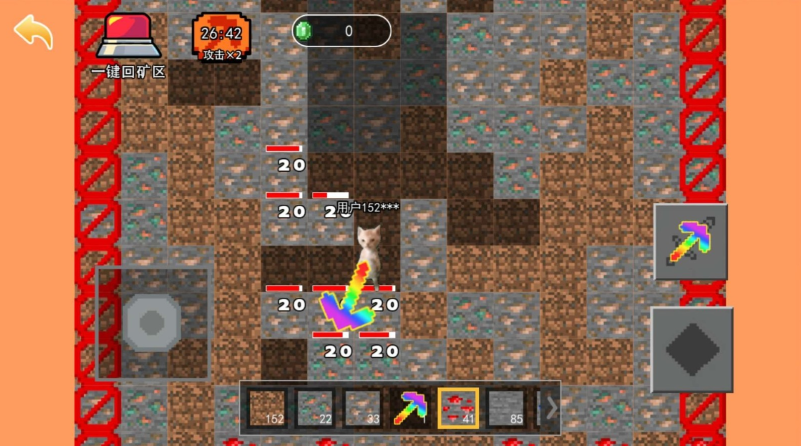This screenshot has width=801, height=446.
Task: Select the dirt block slot with 152
Action: click(267, 408)
